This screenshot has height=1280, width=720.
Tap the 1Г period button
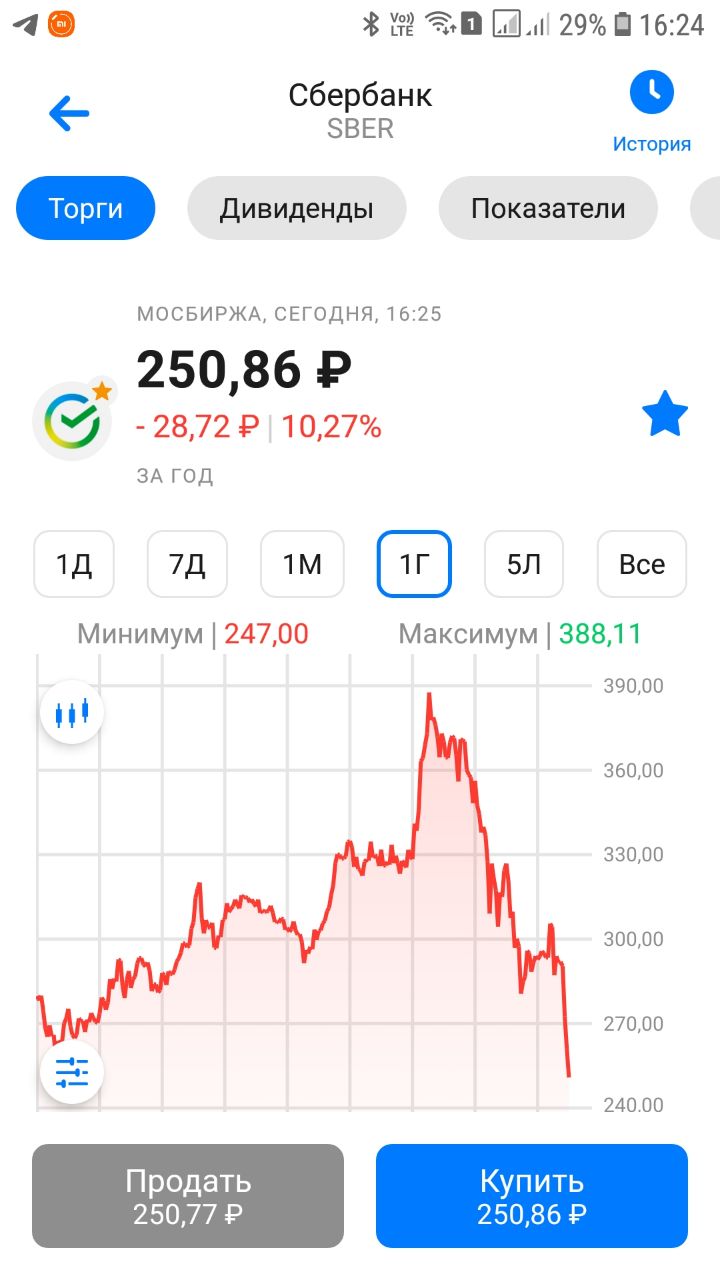[414, 564]
